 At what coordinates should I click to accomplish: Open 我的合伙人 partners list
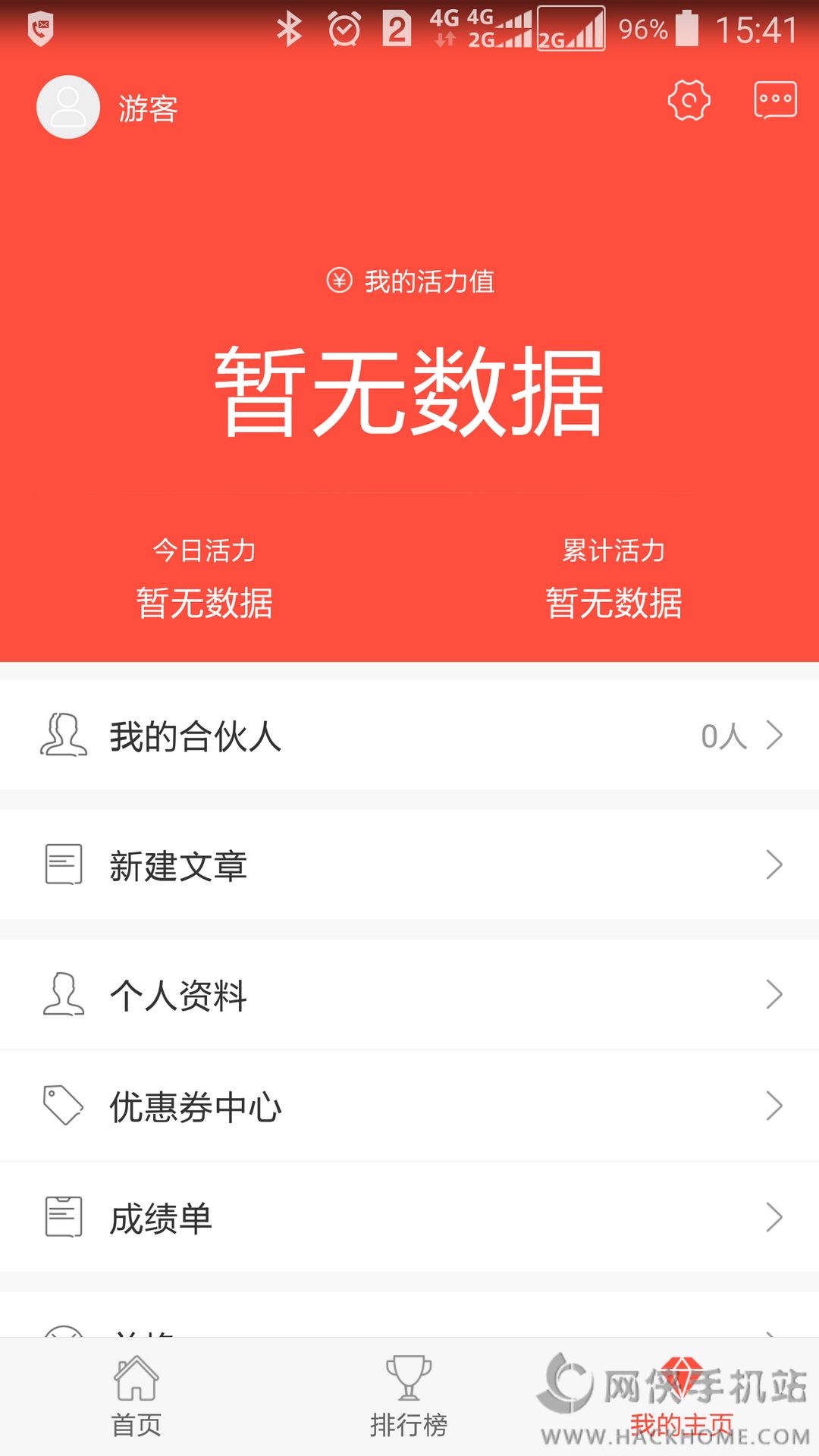point(409,736)
